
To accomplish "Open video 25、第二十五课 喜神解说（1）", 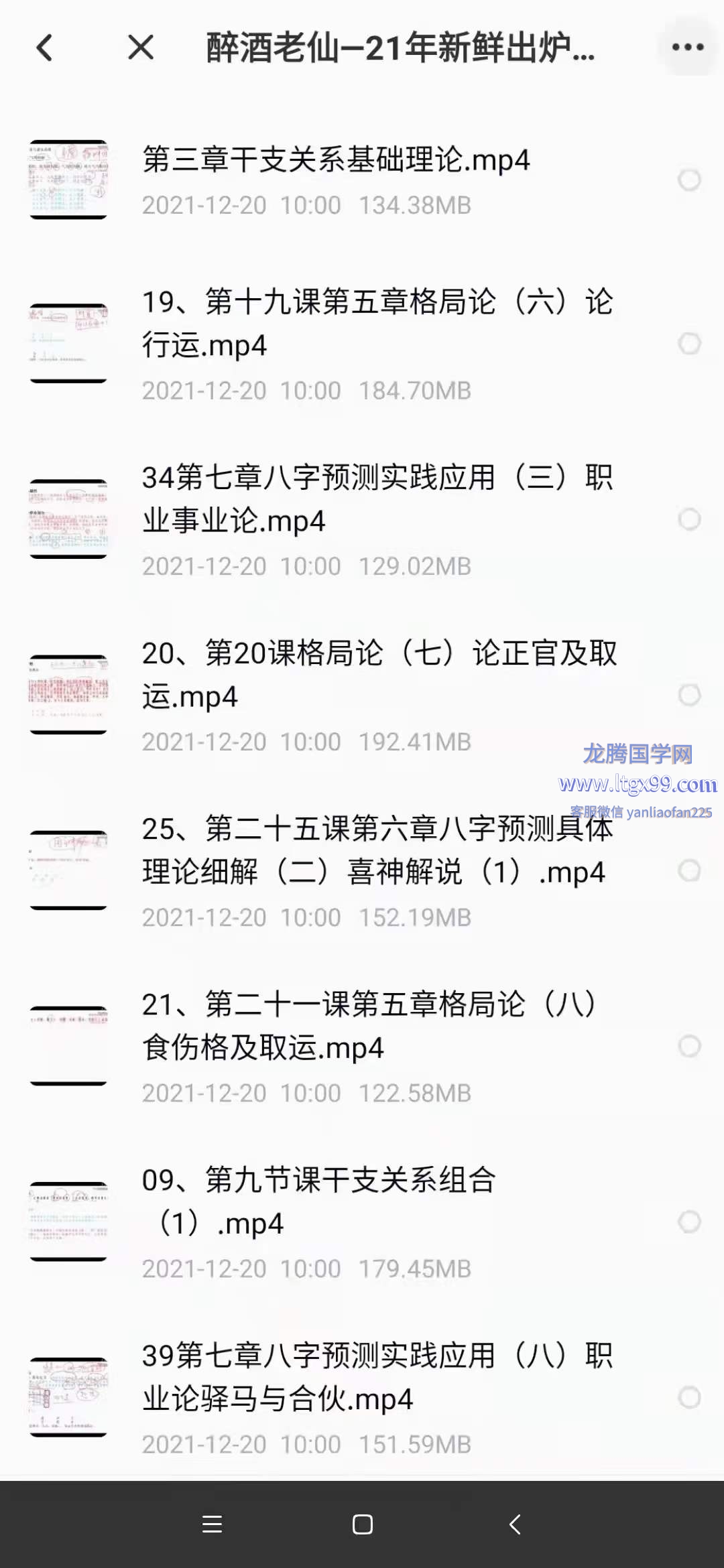I will [x=375, y=850].
